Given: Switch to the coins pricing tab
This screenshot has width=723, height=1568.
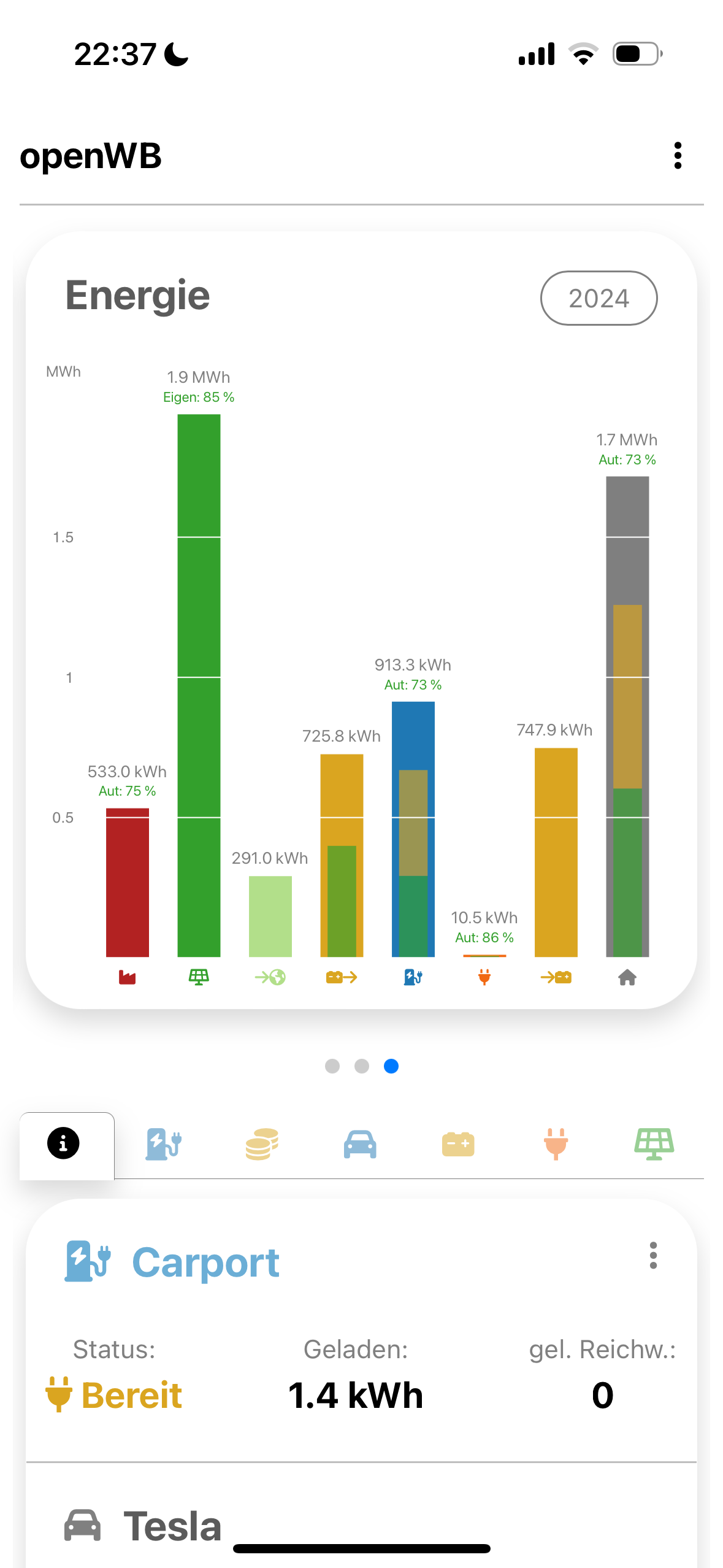Looking at the screenshot, I should (x=262, y=1143).
